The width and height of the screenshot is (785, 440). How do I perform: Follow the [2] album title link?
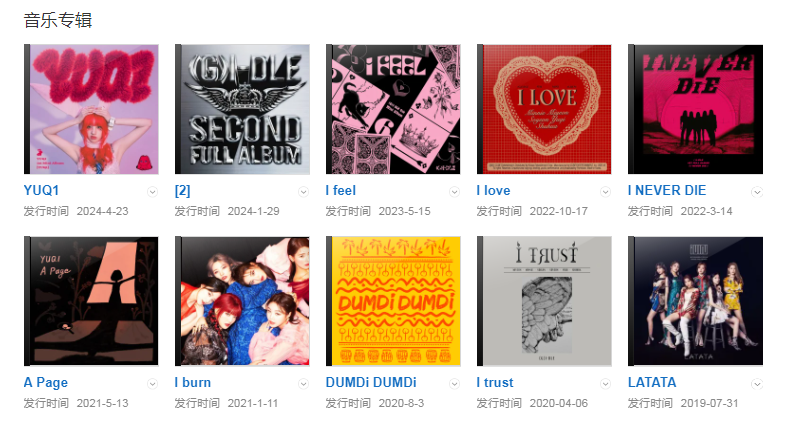tap(182, 190)
